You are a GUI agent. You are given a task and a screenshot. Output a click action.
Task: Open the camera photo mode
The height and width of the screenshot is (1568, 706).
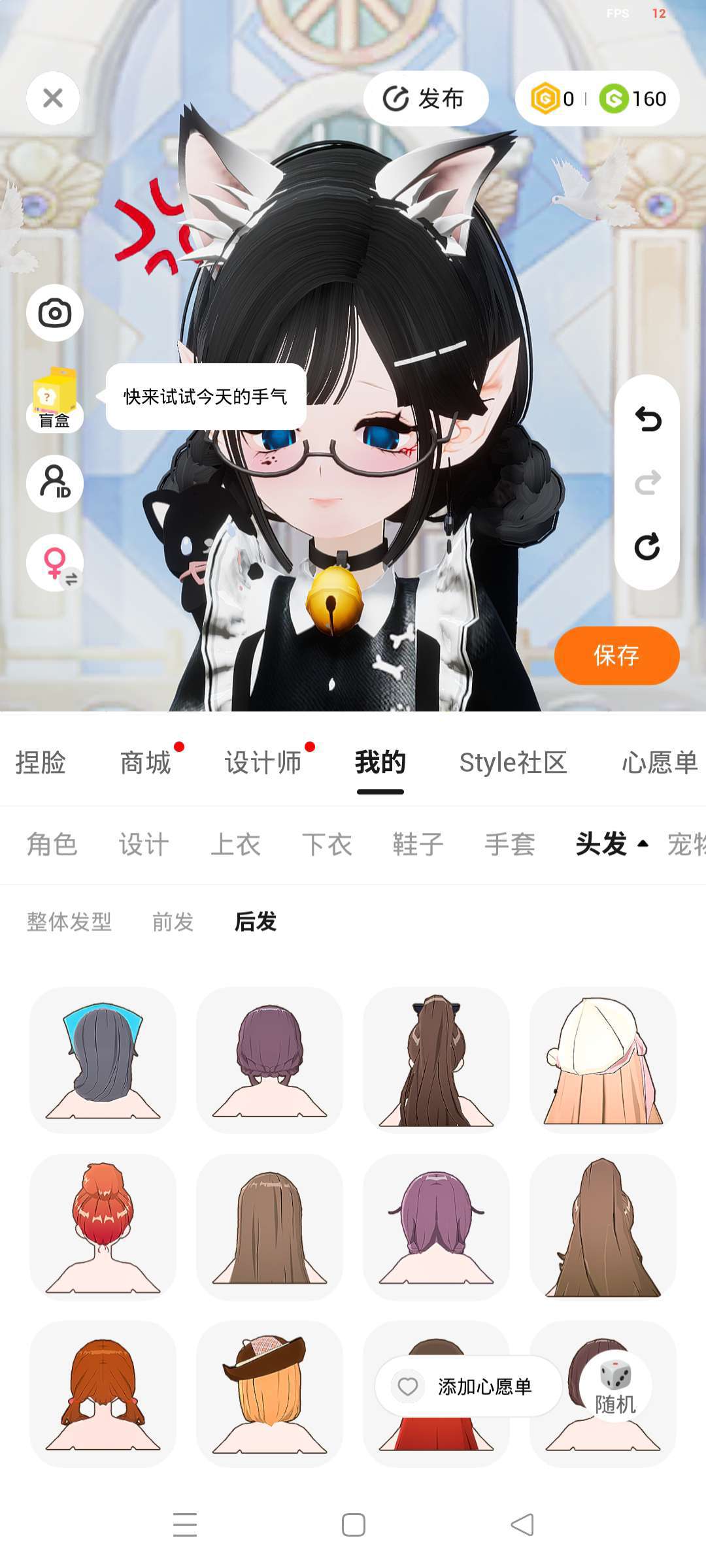(55, 313)
